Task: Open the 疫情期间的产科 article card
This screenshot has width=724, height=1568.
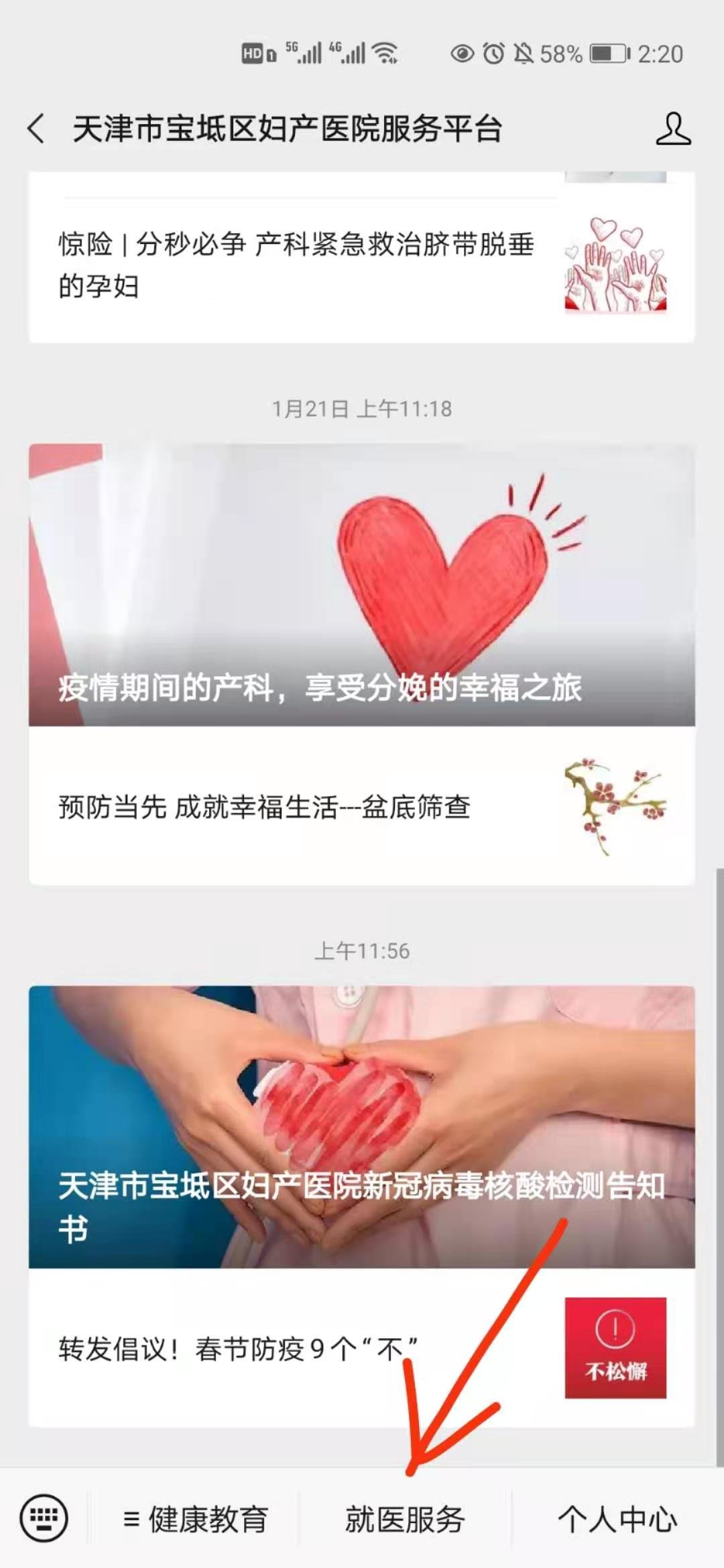Action: (x=362, y=584)
